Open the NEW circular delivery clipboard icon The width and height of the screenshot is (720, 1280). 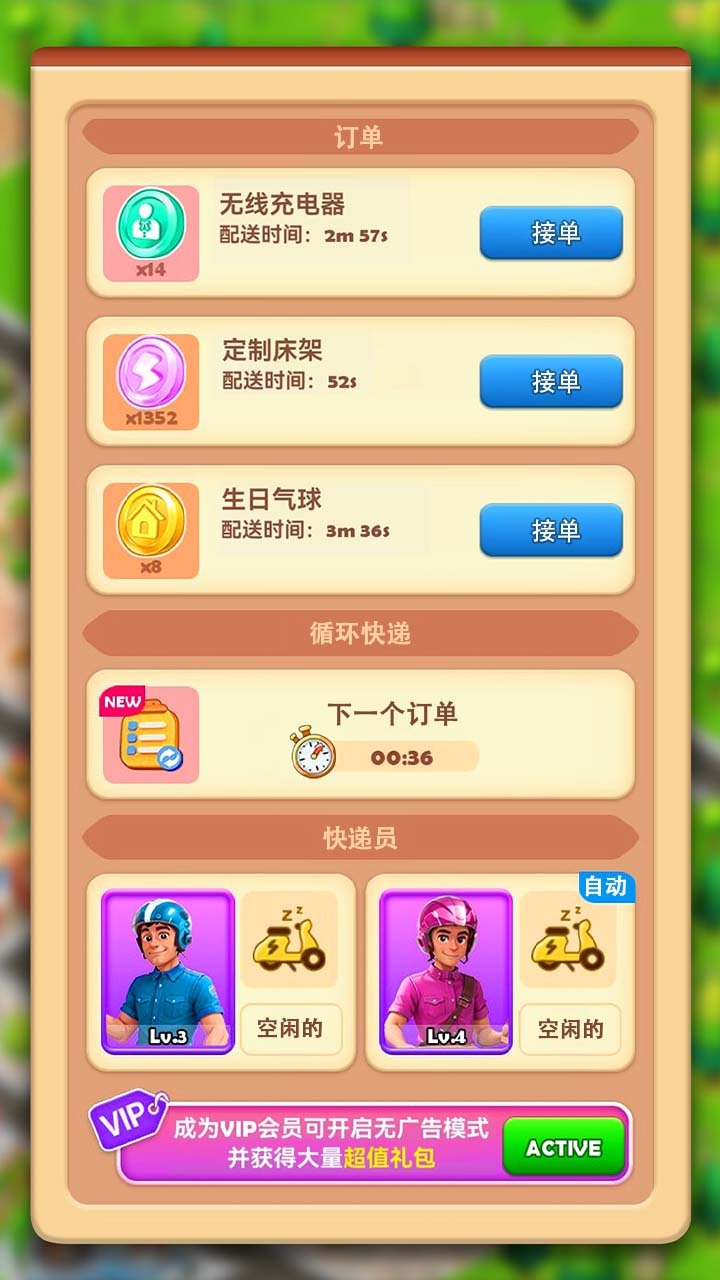tap(148, 733)
